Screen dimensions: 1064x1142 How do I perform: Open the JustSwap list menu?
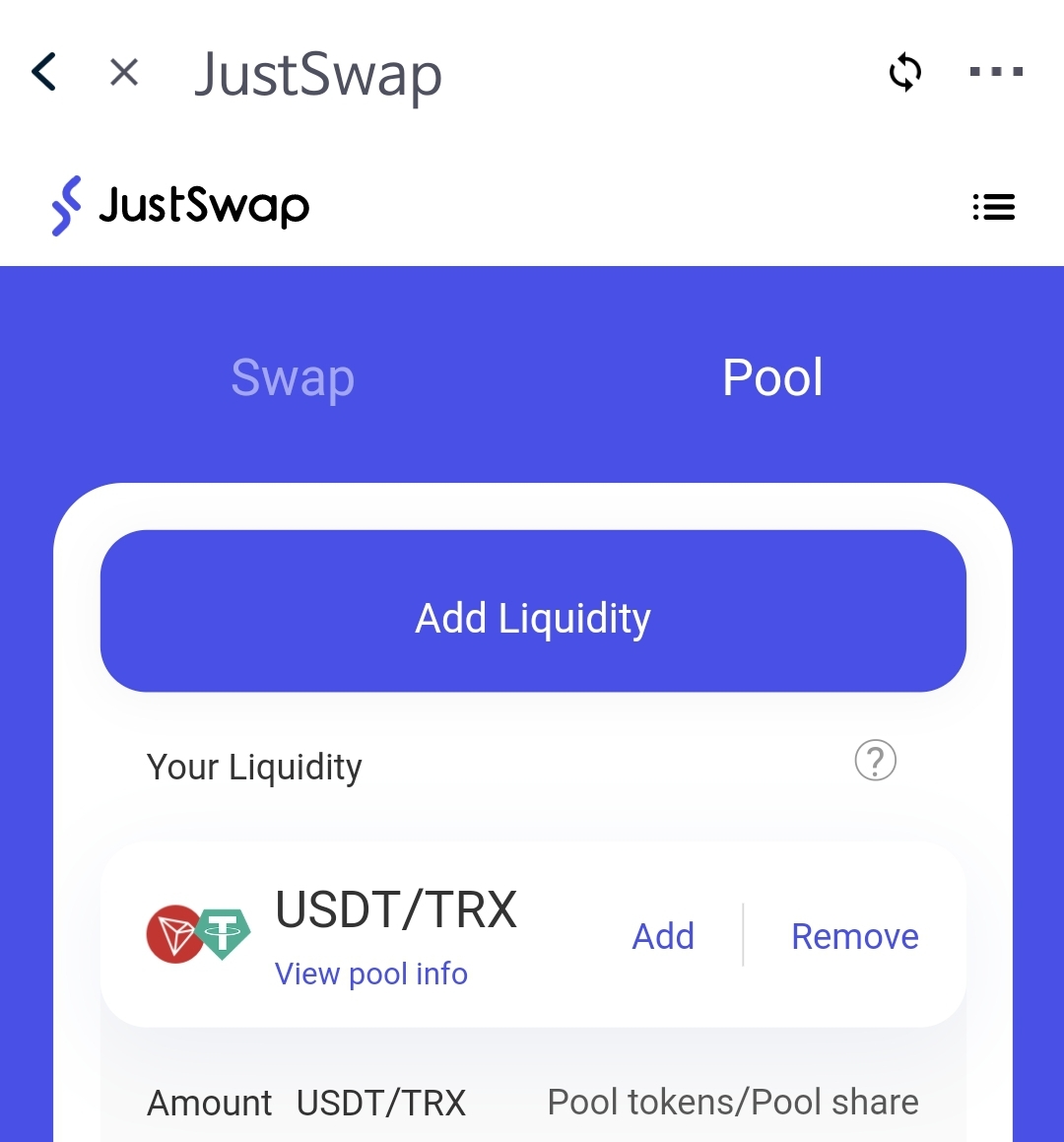pos(993,207)
